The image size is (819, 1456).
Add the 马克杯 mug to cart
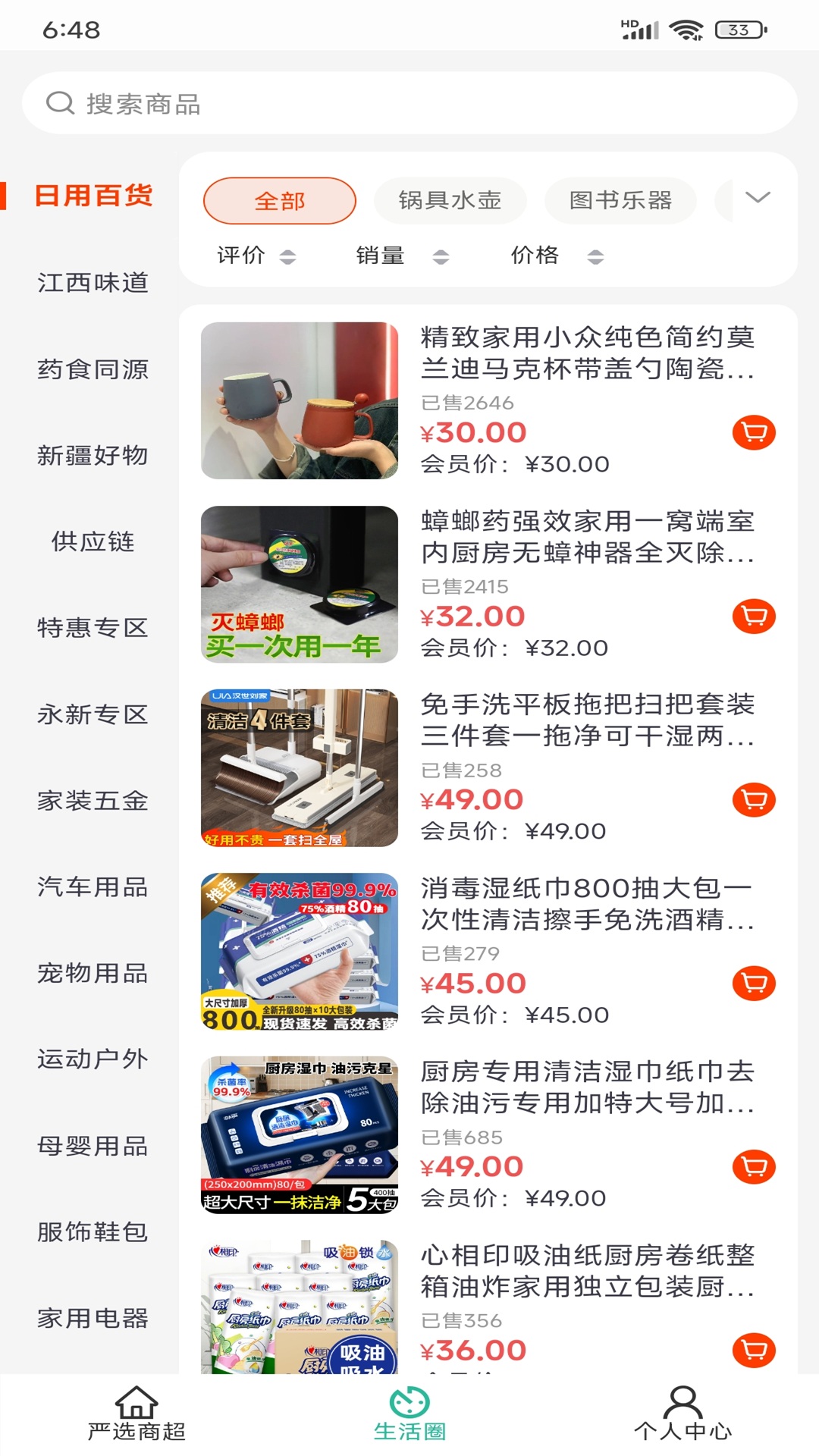pyautogui.click(x=754, y=433)
